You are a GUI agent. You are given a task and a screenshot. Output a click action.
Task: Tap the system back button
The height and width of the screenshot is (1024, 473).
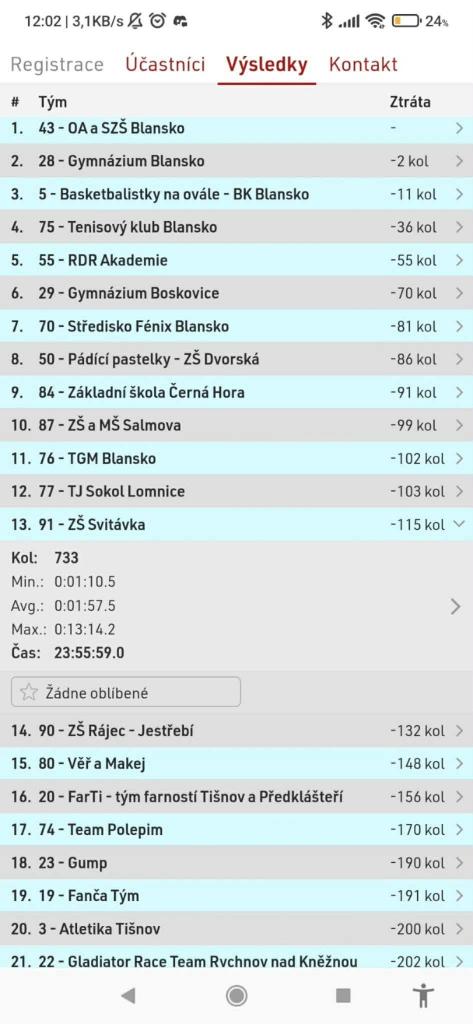point(129,995)
